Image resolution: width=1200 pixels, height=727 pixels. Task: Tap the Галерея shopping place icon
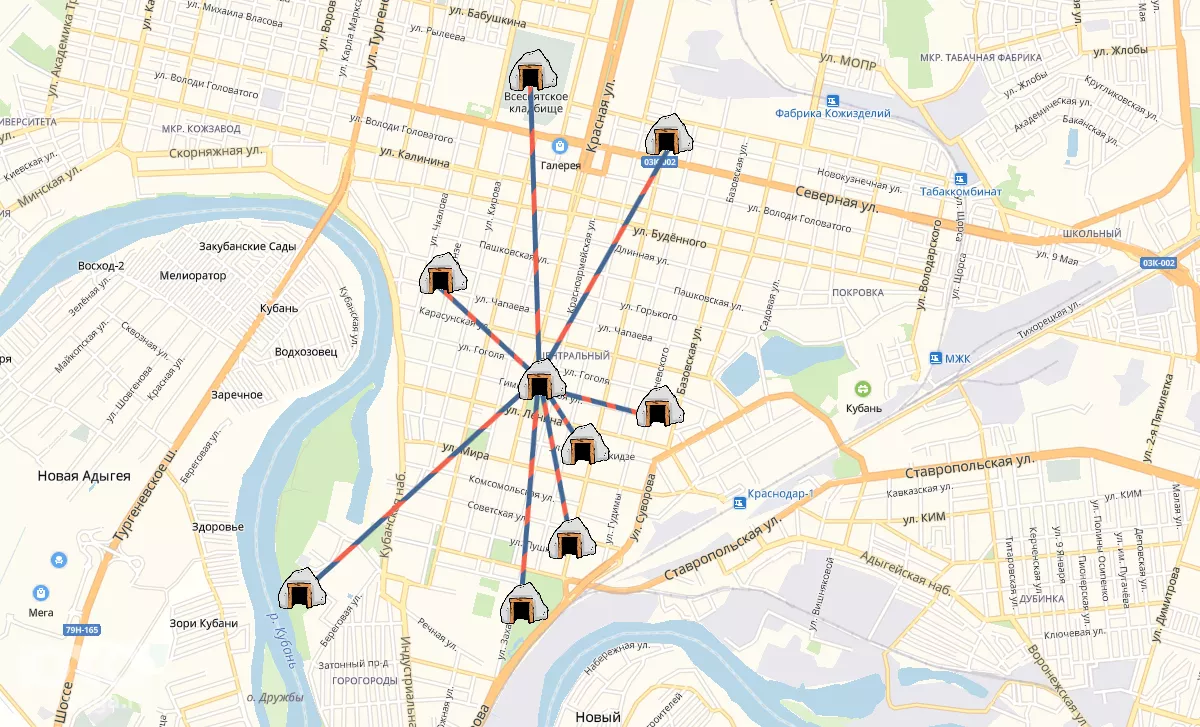tap(560, 146)
